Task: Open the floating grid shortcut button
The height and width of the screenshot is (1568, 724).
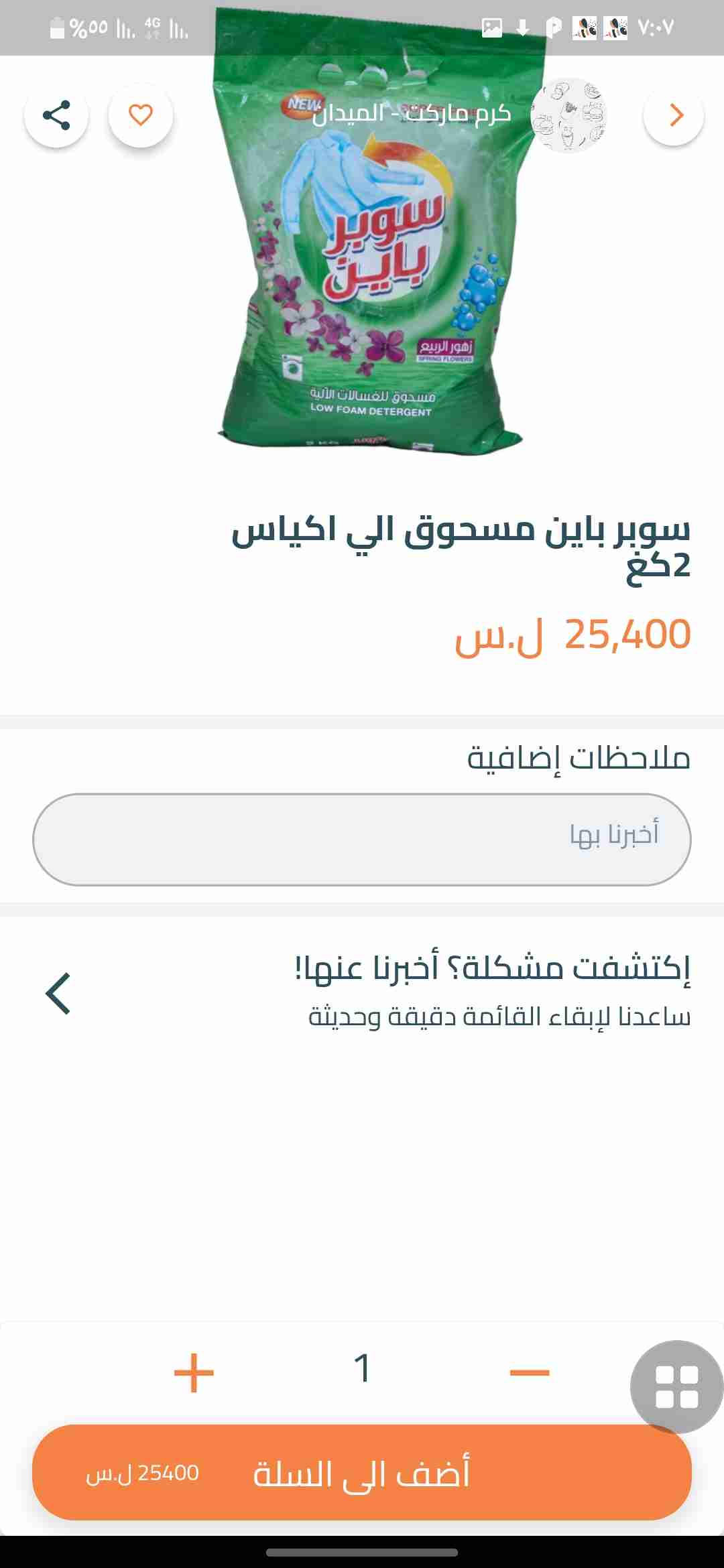Action: coord(676,1386)
